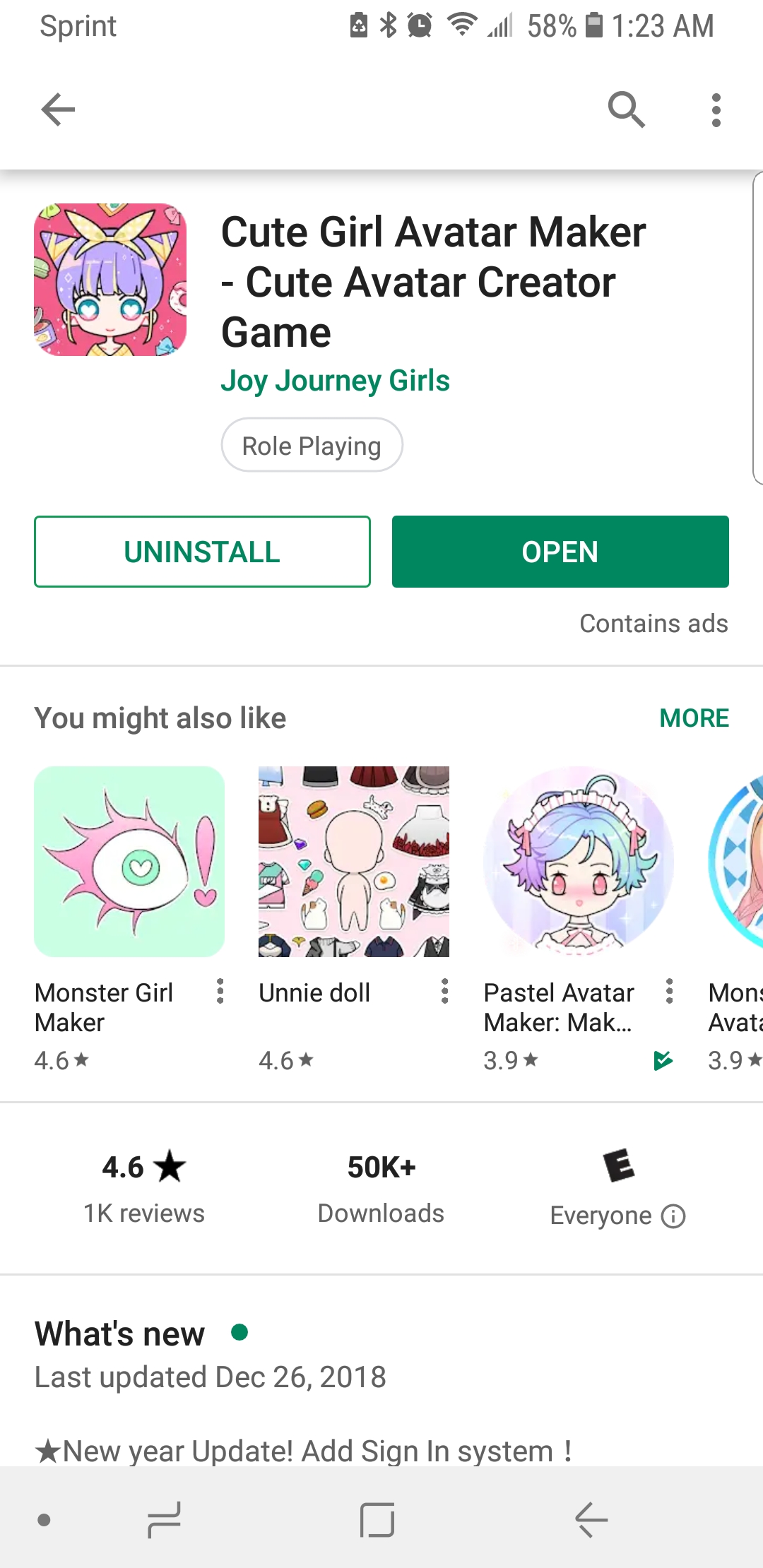Uninstall the Cute Girl Avatar Maker app
This screenshot has height=1568, width=763.
(202, 552)
